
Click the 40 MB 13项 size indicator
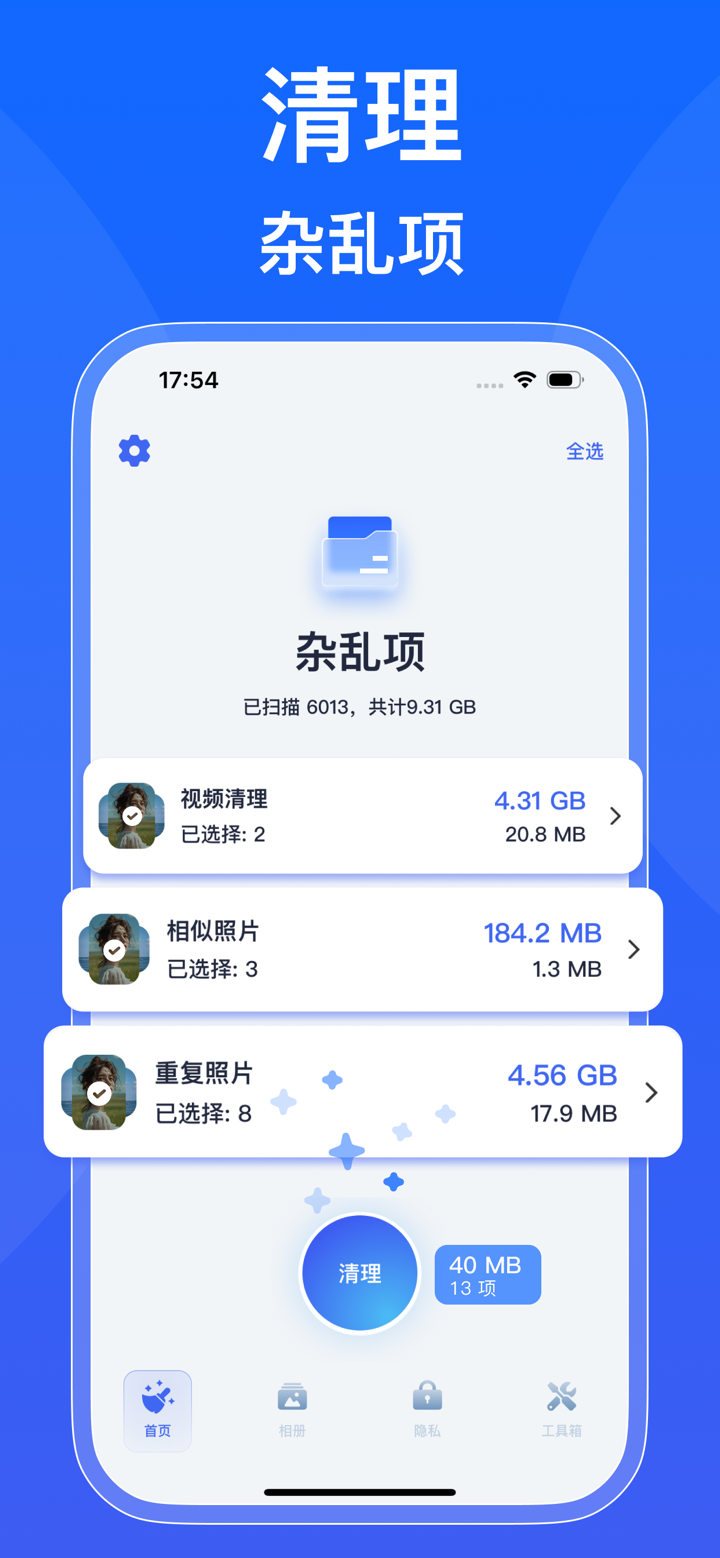pos(487,1274)
